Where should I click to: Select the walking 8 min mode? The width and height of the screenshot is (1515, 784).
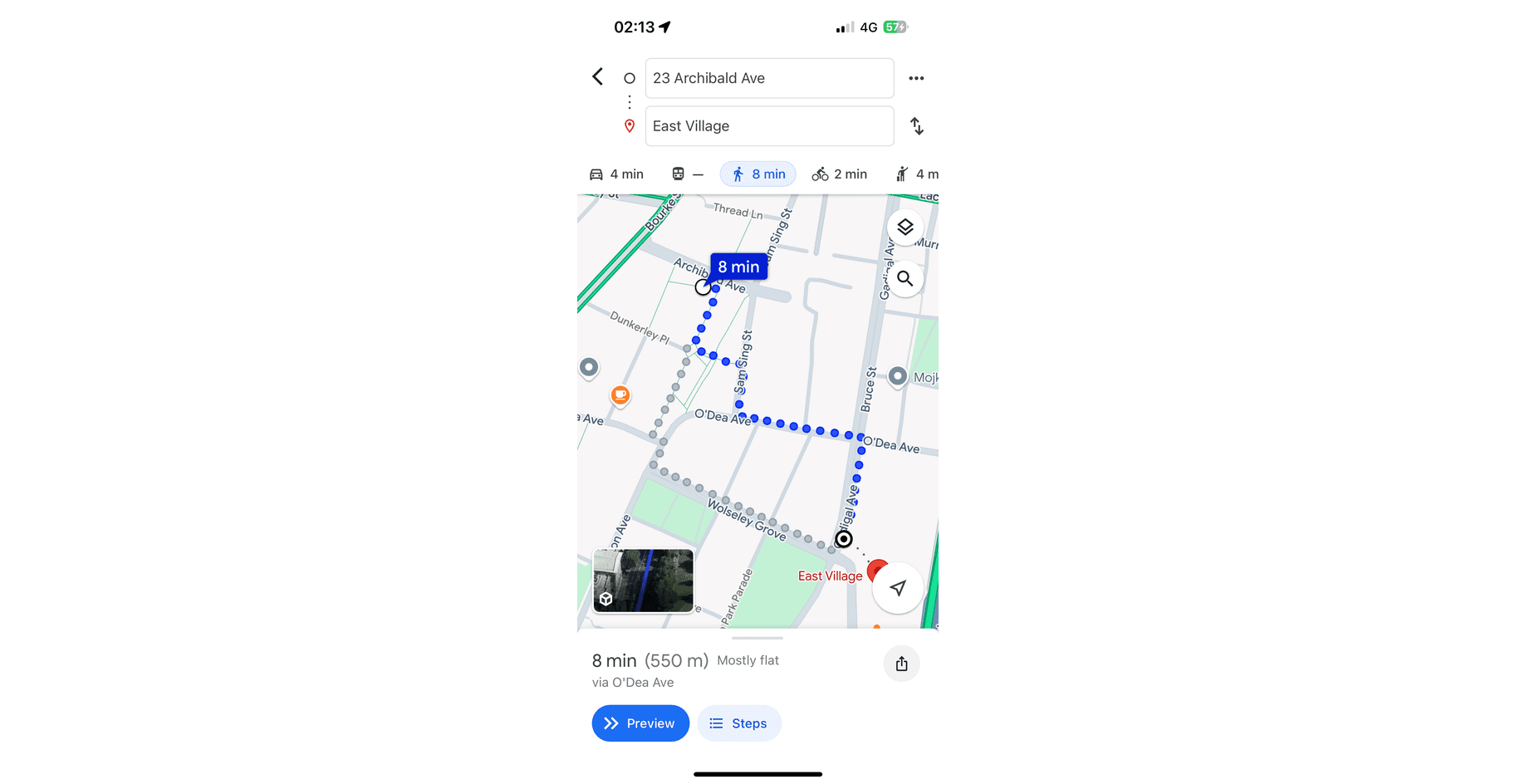(757, 174)
